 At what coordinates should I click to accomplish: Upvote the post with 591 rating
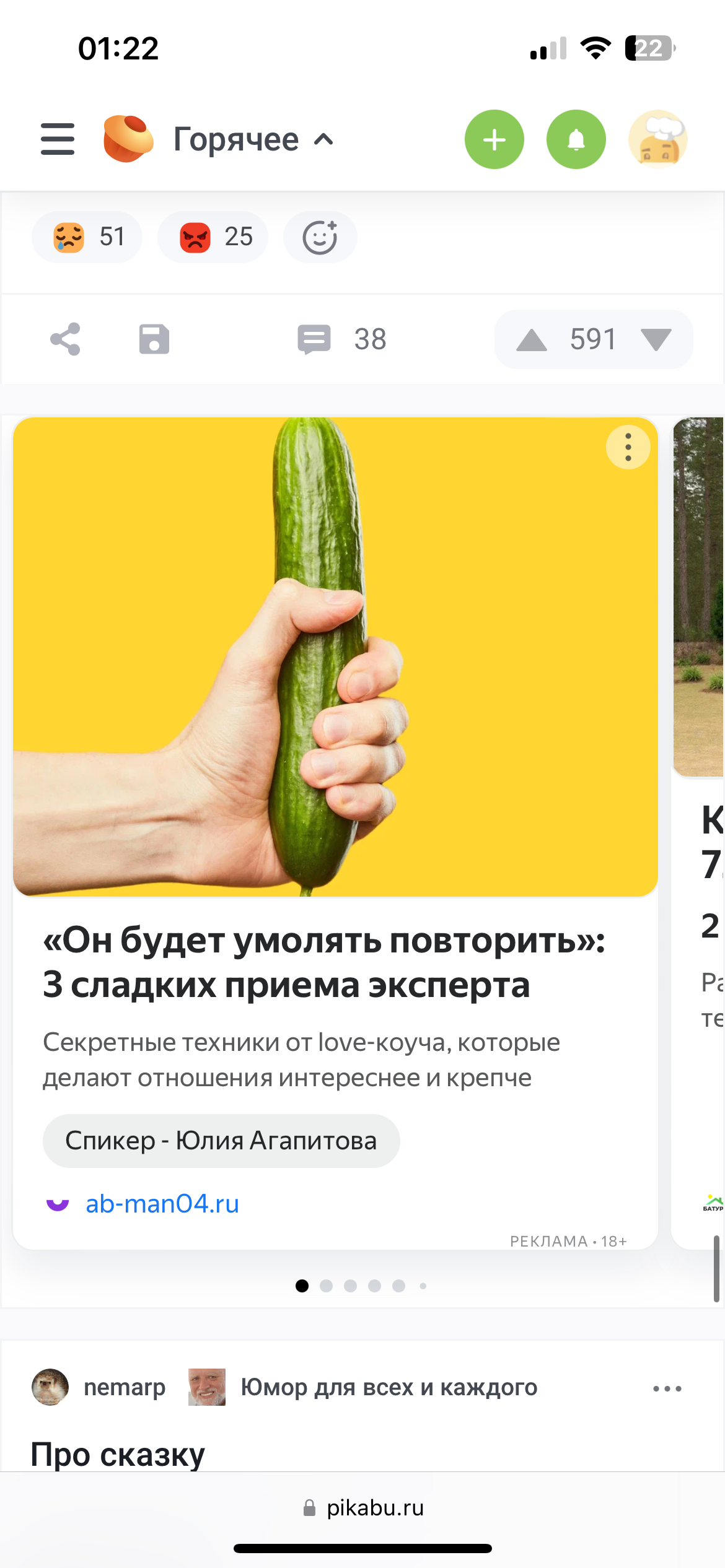(532, 340)
